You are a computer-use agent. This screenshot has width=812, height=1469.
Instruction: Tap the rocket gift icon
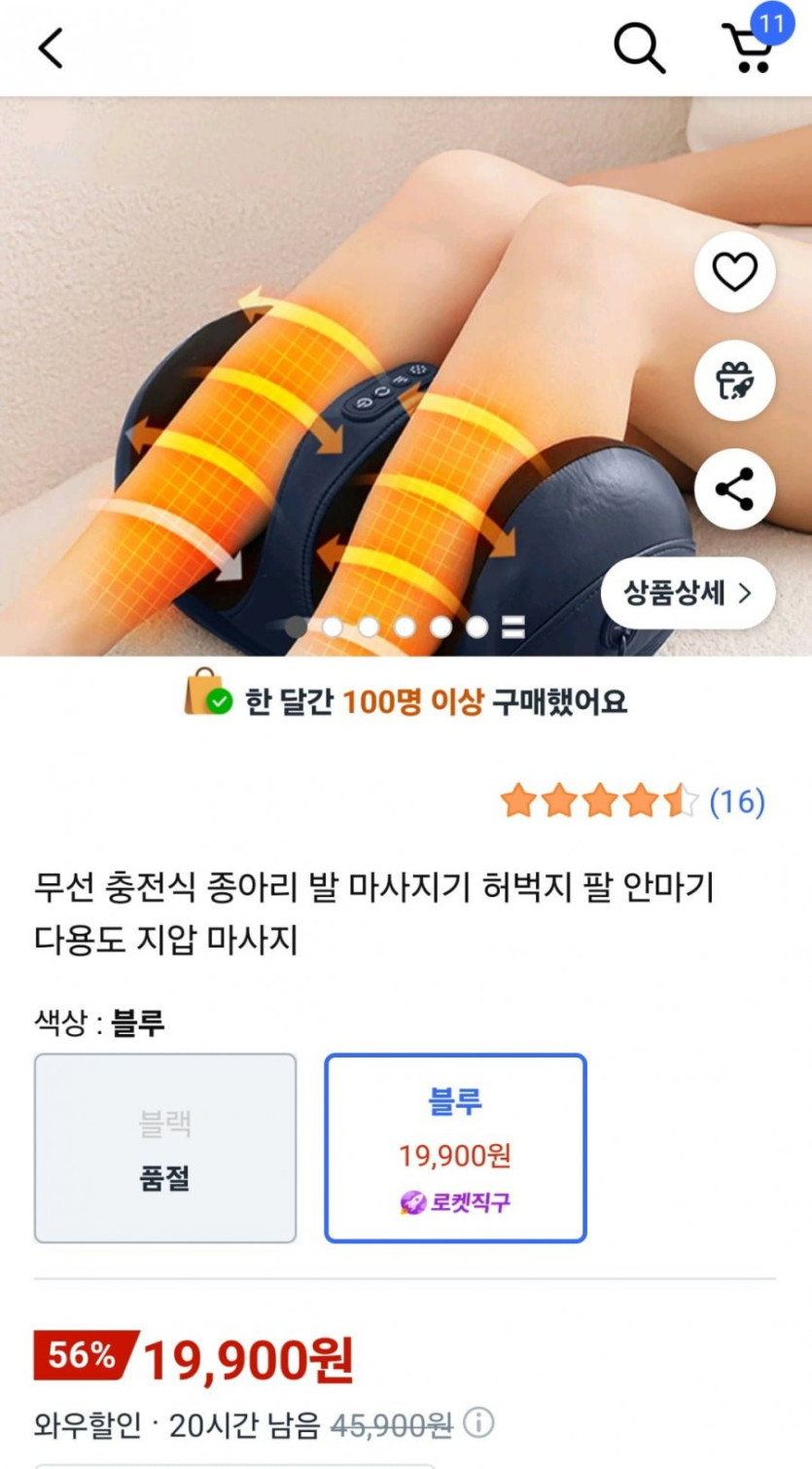pos(734,380)
